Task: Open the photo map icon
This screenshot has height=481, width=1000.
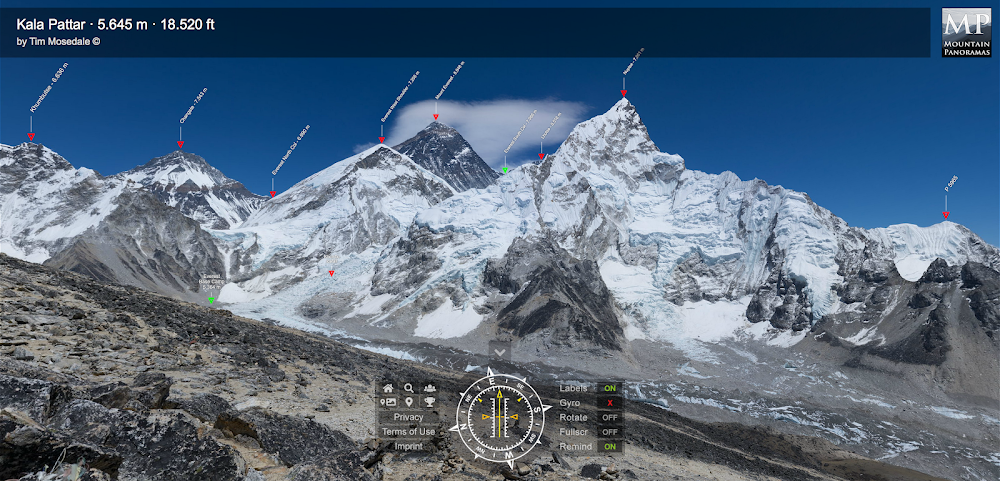Action: tap(388, 402)
